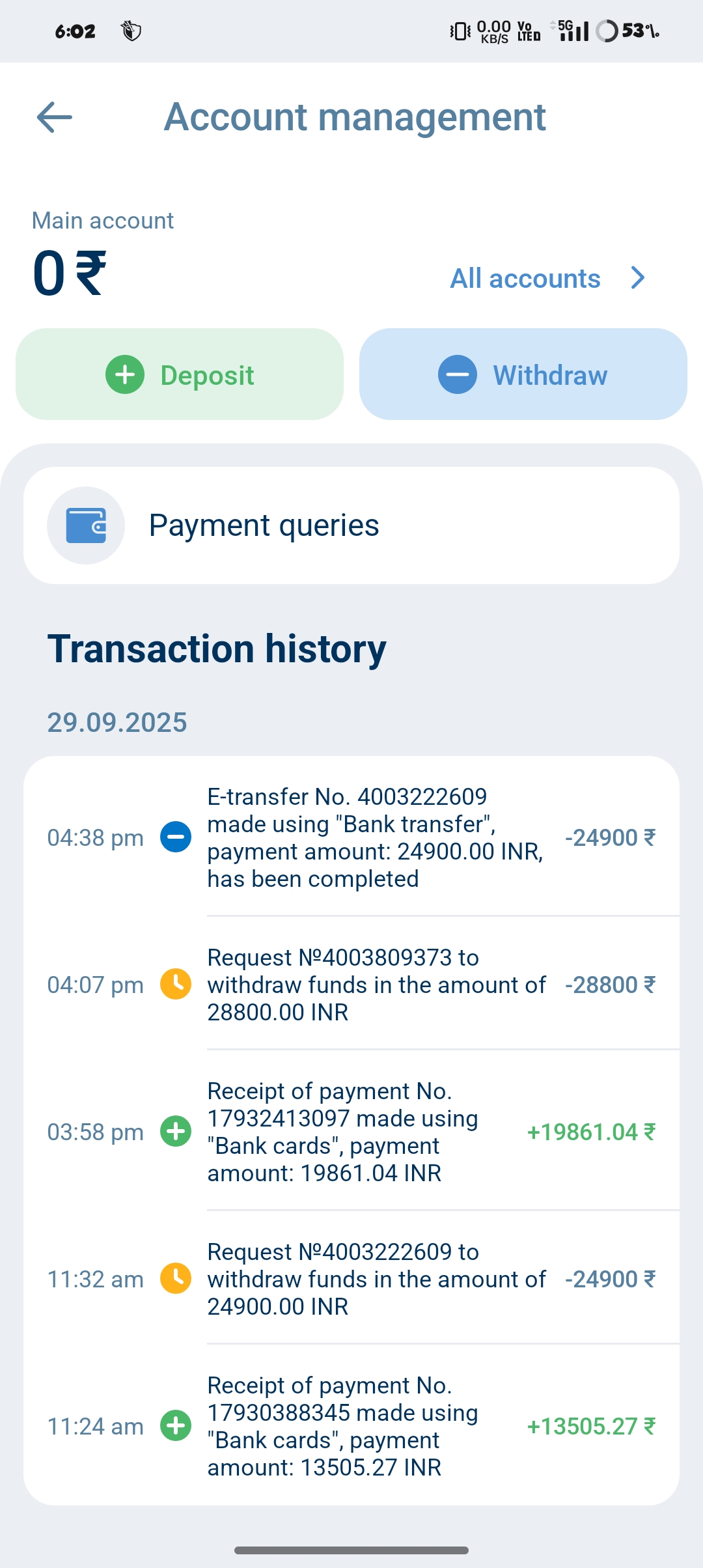Image resolution: width=703 pixels, height=1568 pixels.
Task: Open the 04:38 pm E-transfer transaction
Action: click(x=351, y=837)
